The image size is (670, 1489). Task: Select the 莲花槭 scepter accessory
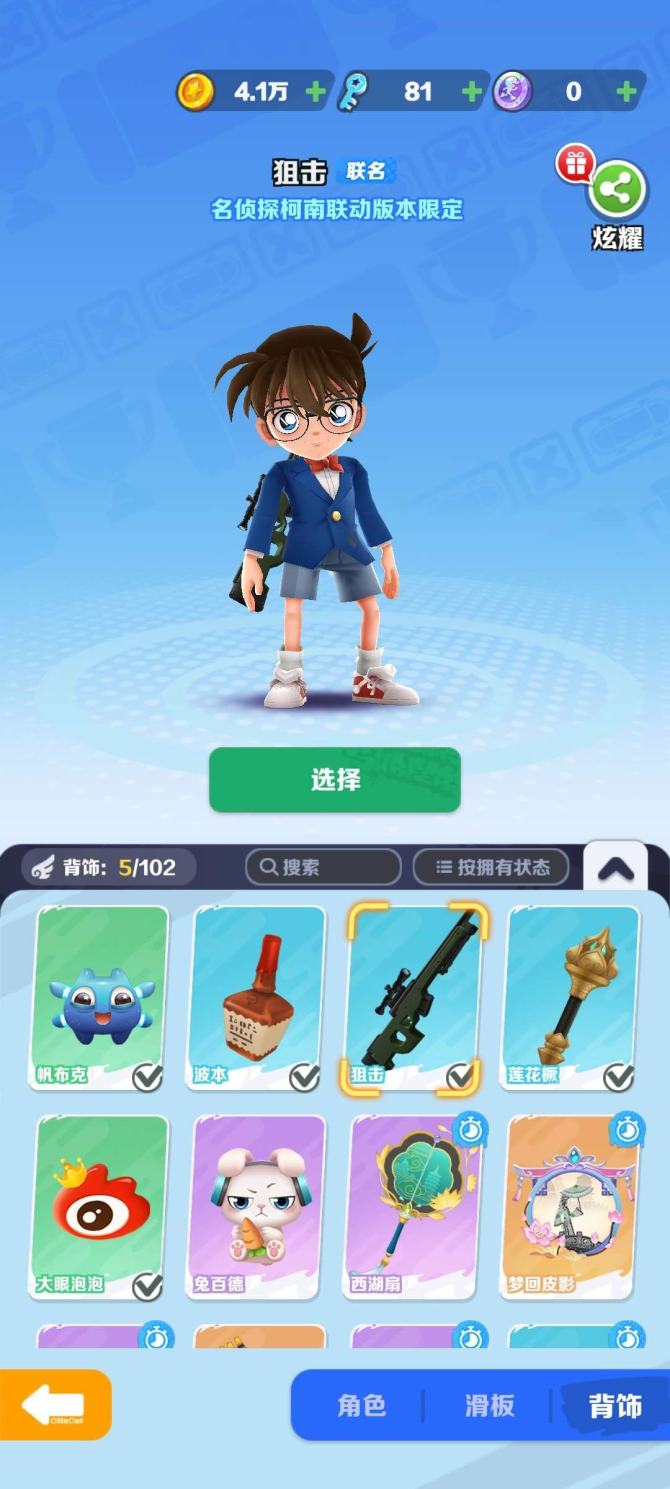pos(570,996)
